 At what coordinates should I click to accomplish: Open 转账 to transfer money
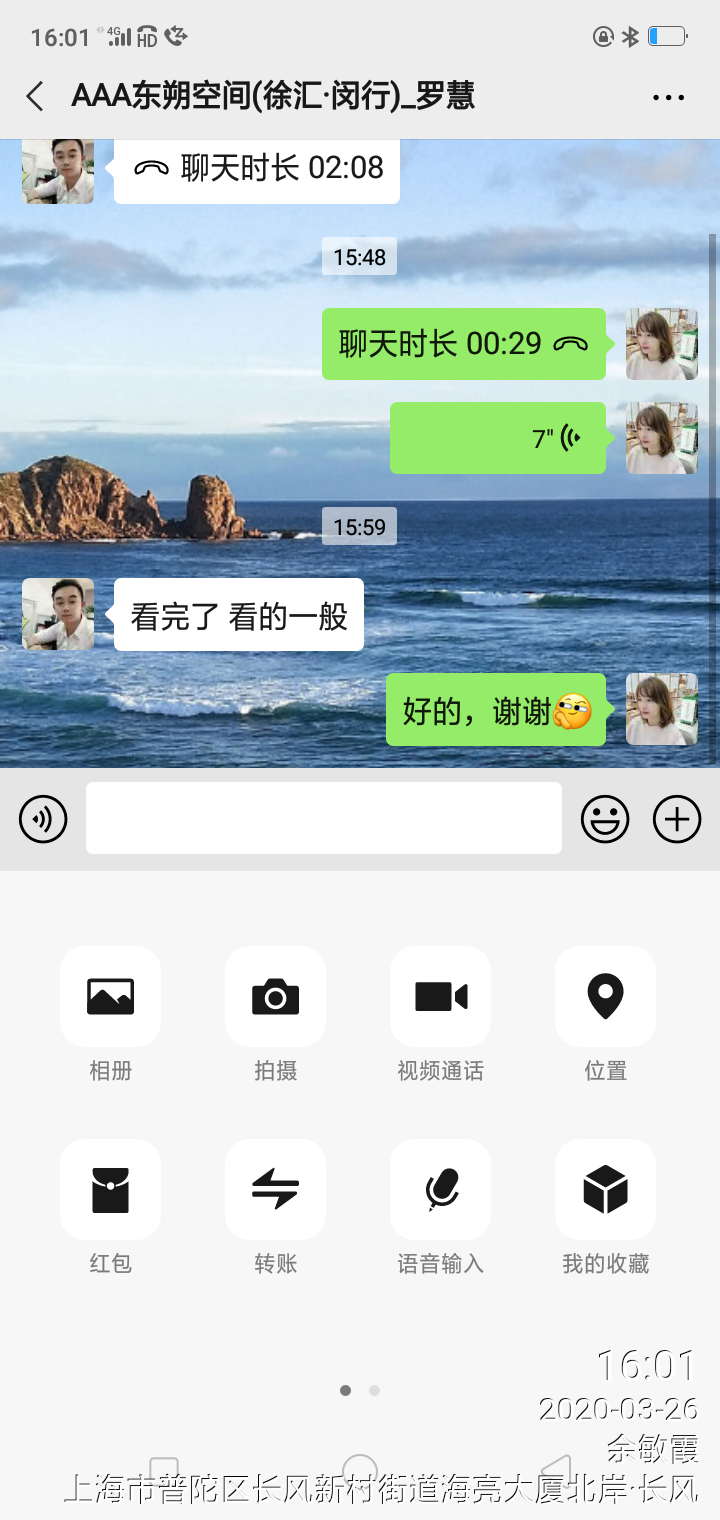click(x=275, y=1190)
